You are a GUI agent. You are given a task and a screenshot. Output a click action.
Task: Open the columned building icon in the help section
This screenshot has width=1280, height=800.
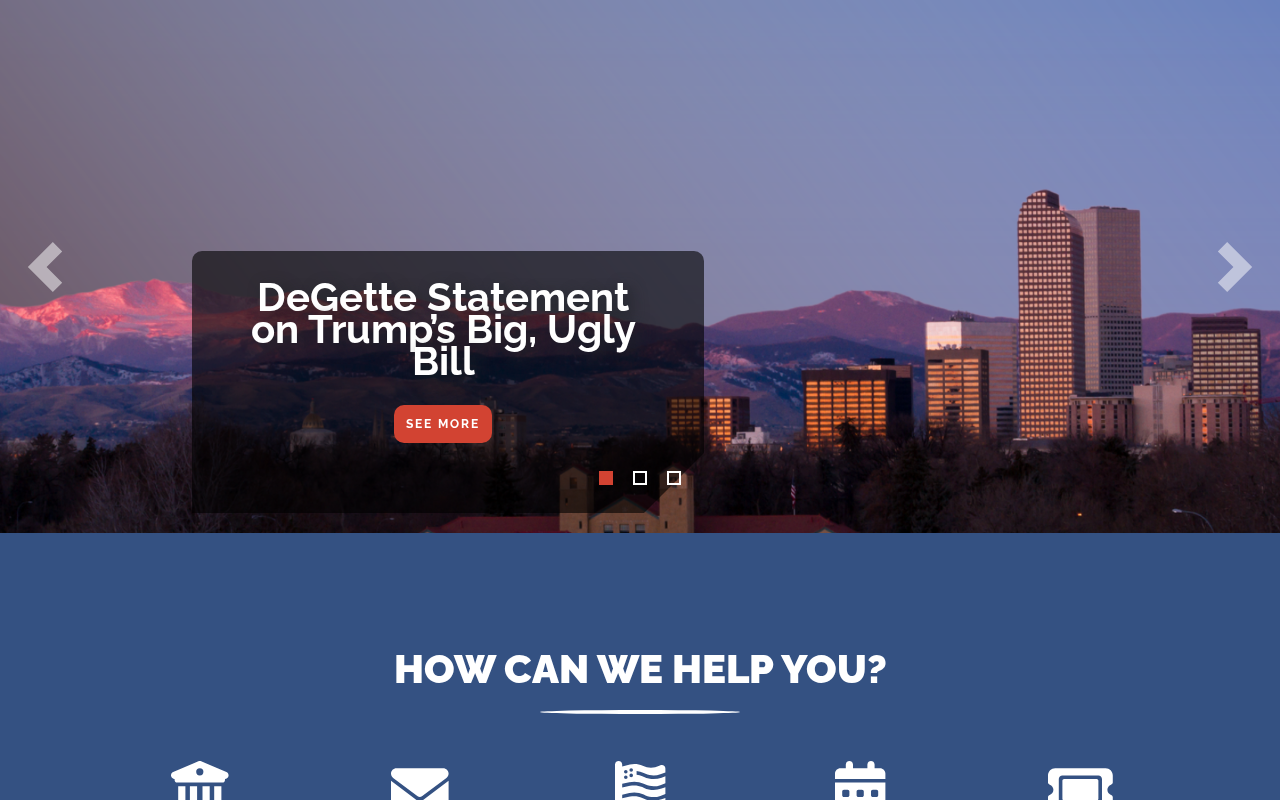200,781
